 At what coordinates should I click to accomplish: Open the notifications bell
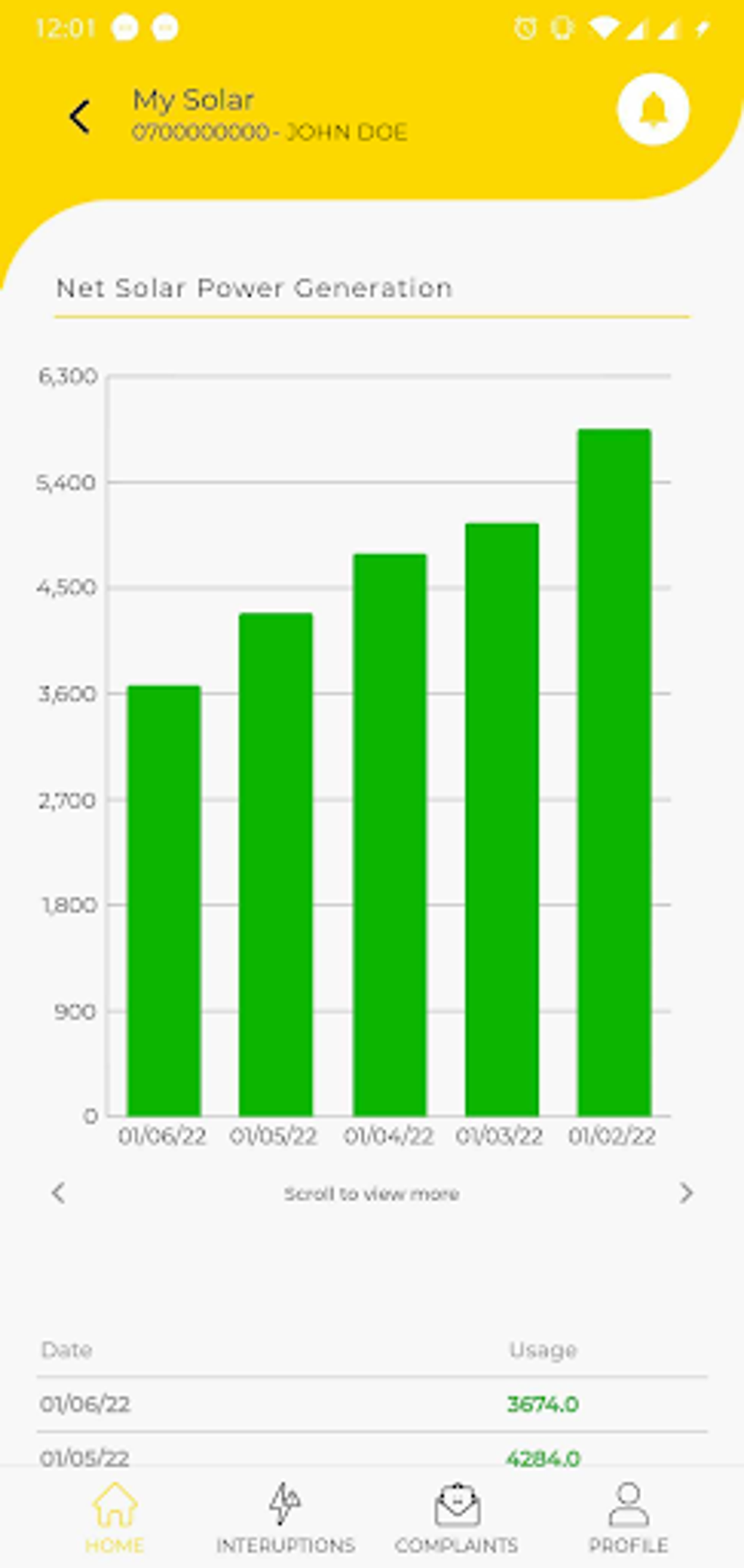coord(653,109)
